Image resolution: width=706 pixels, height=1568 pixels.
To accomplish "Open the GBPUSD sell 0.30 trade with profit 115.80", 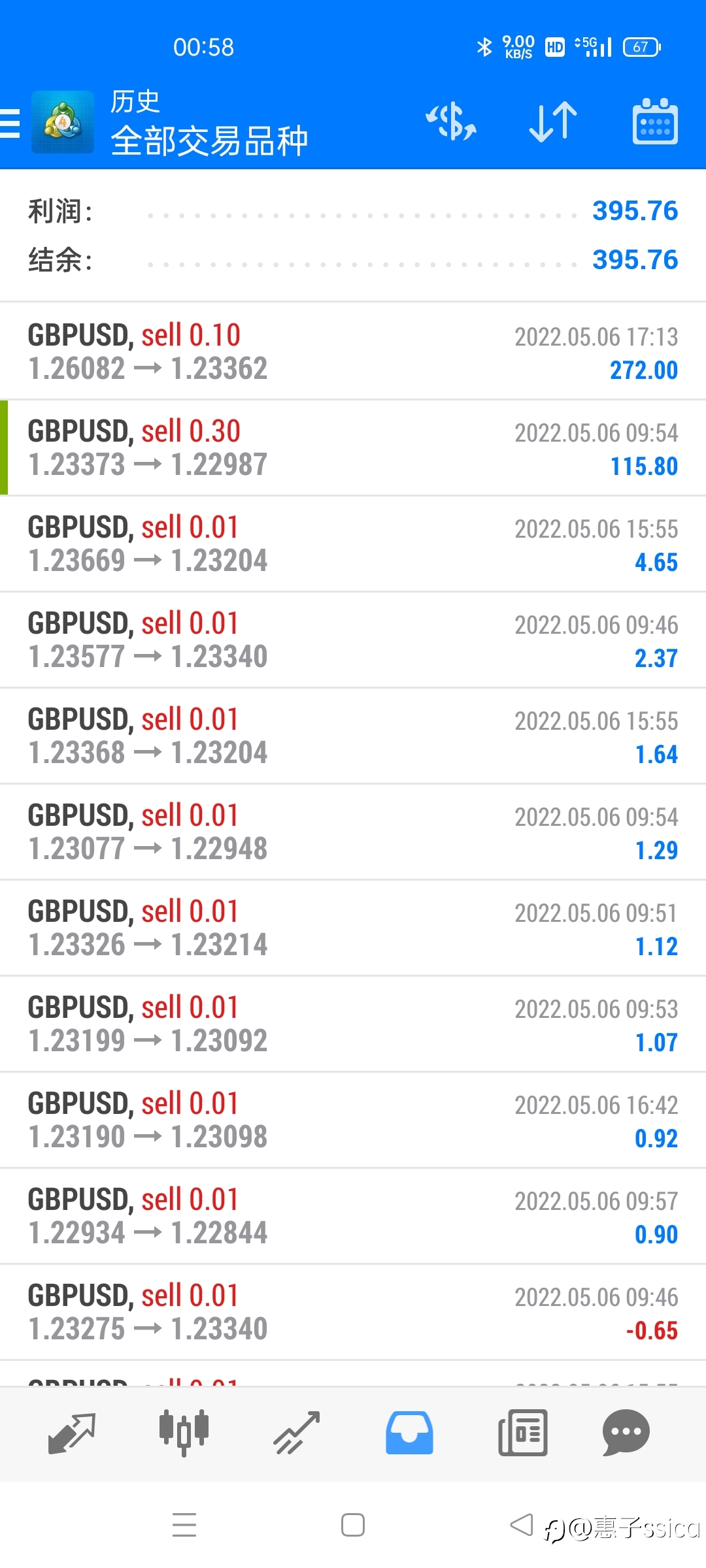I will pos(353,448).
